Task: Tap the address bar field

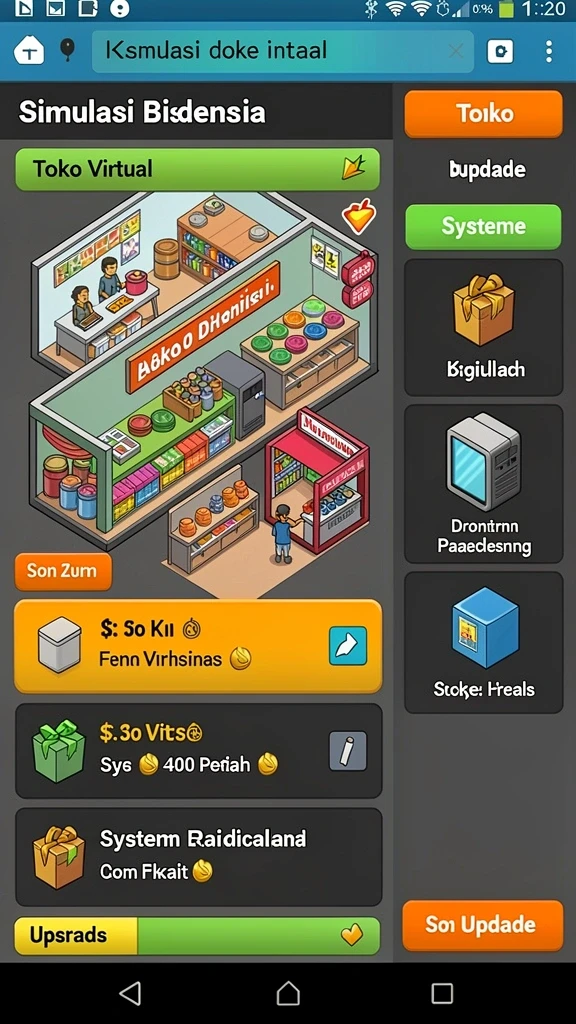Action: coord(282,51)
